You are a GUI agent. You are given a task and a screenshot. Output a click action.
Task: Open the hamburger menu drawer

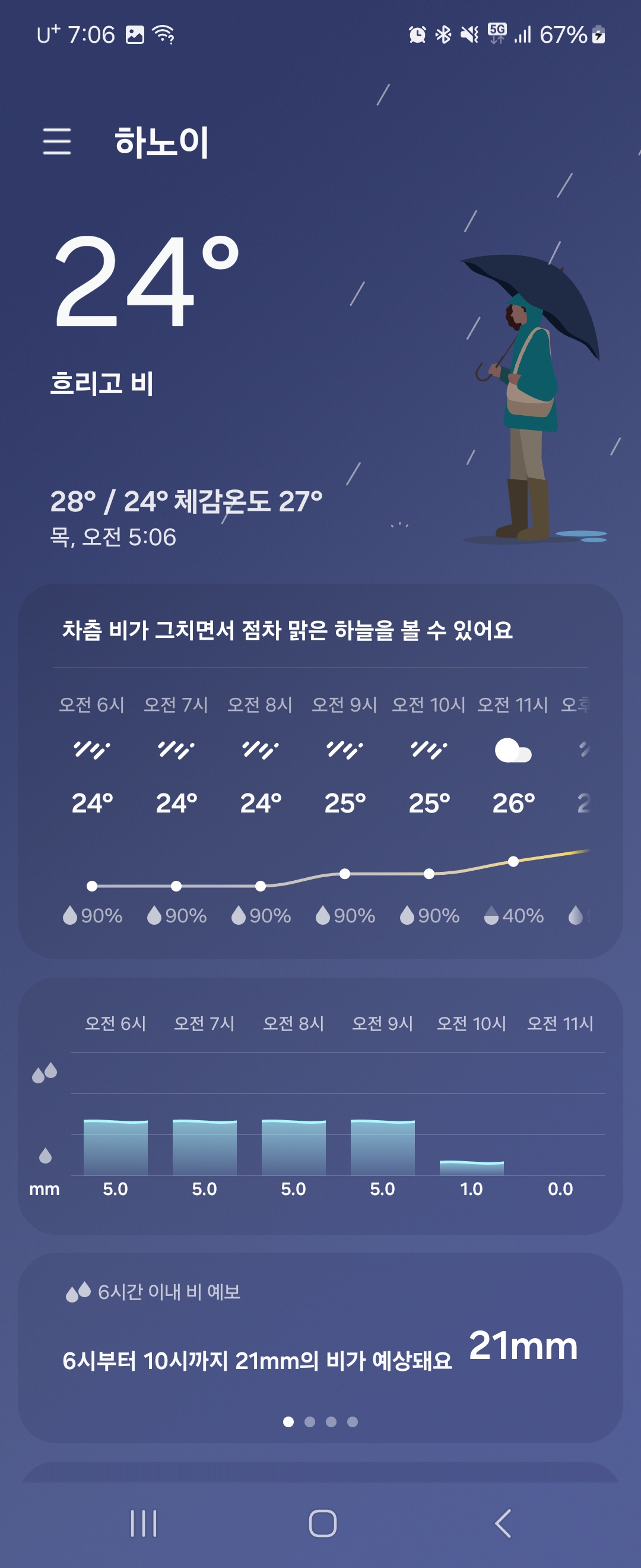57,141
